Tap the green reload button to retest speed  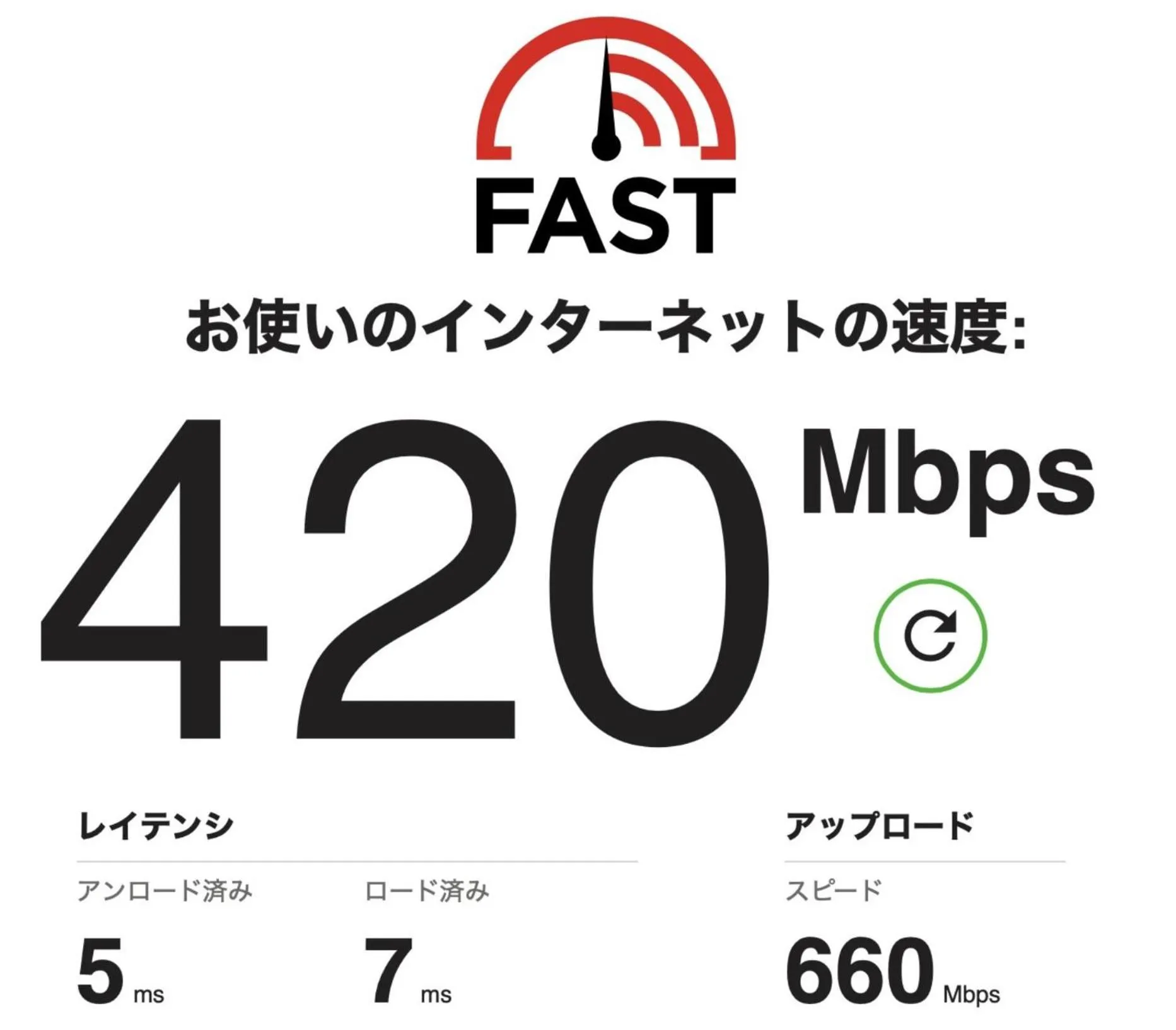point(930,635)
